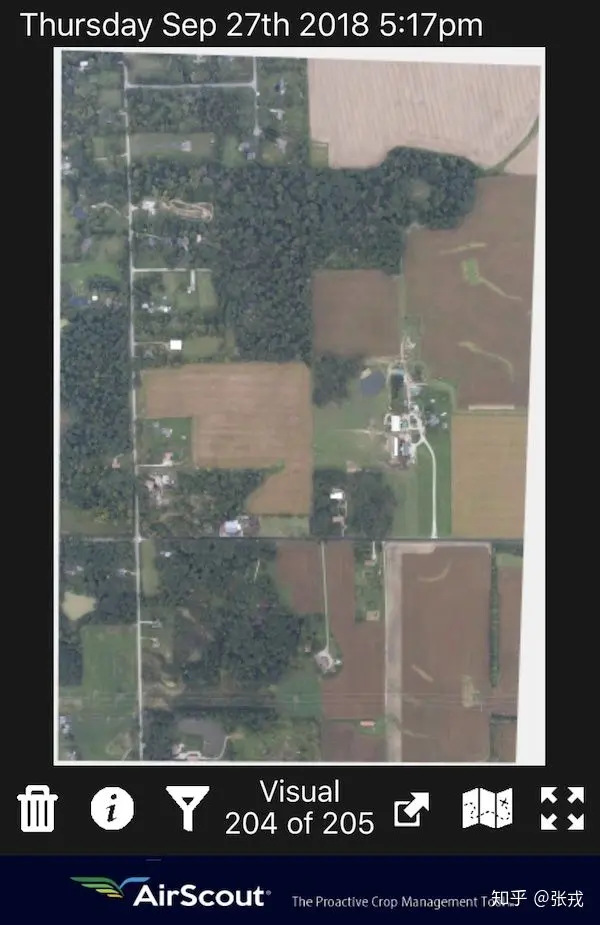The width and height of the screenshot is (600, 925).
Task: Open the filter funnel options
Action: 187,808
